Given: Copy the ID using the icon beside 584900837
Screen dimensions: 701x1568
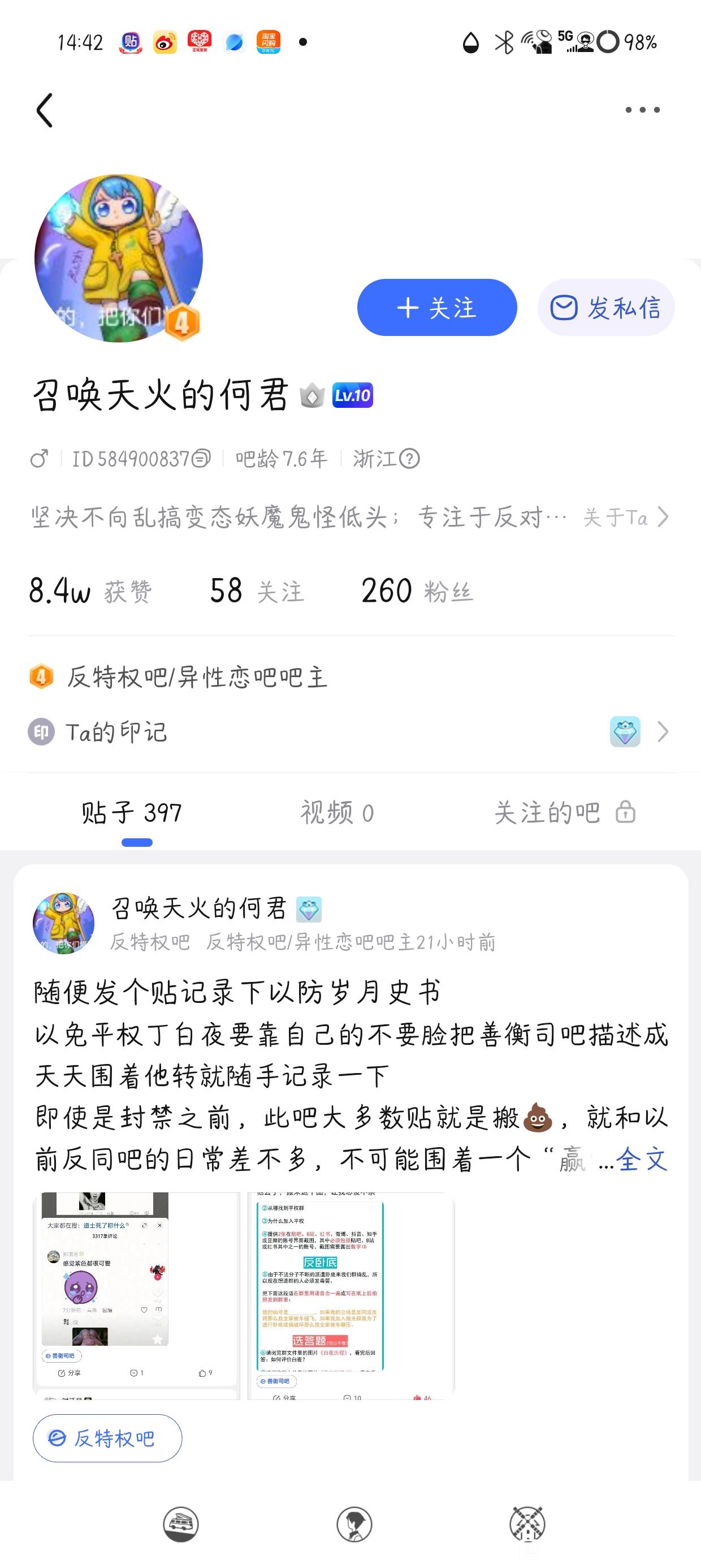Looking at the screenshot, I should tap(201, 458).
